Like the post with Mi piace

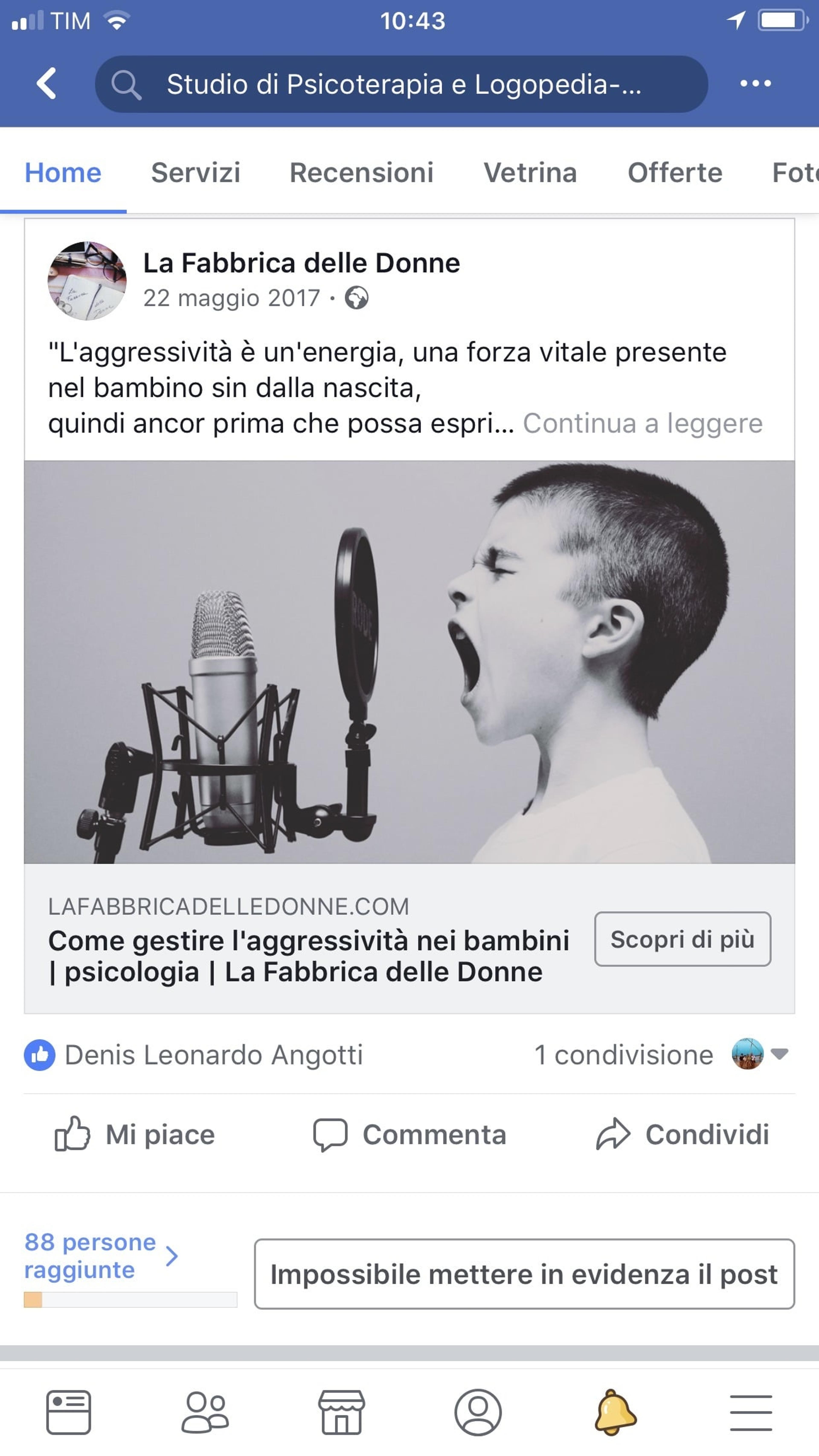pos(135,1134)
